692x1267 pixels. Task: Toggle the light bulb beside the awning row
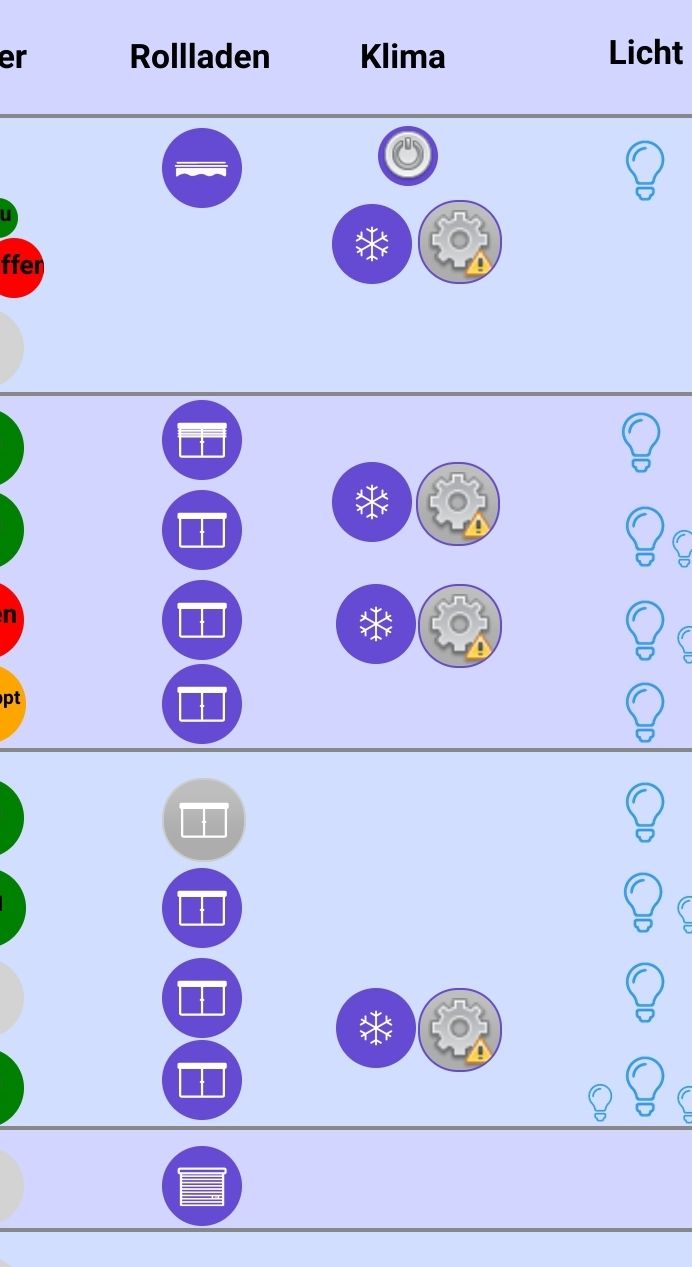click(x=645, y=170)
